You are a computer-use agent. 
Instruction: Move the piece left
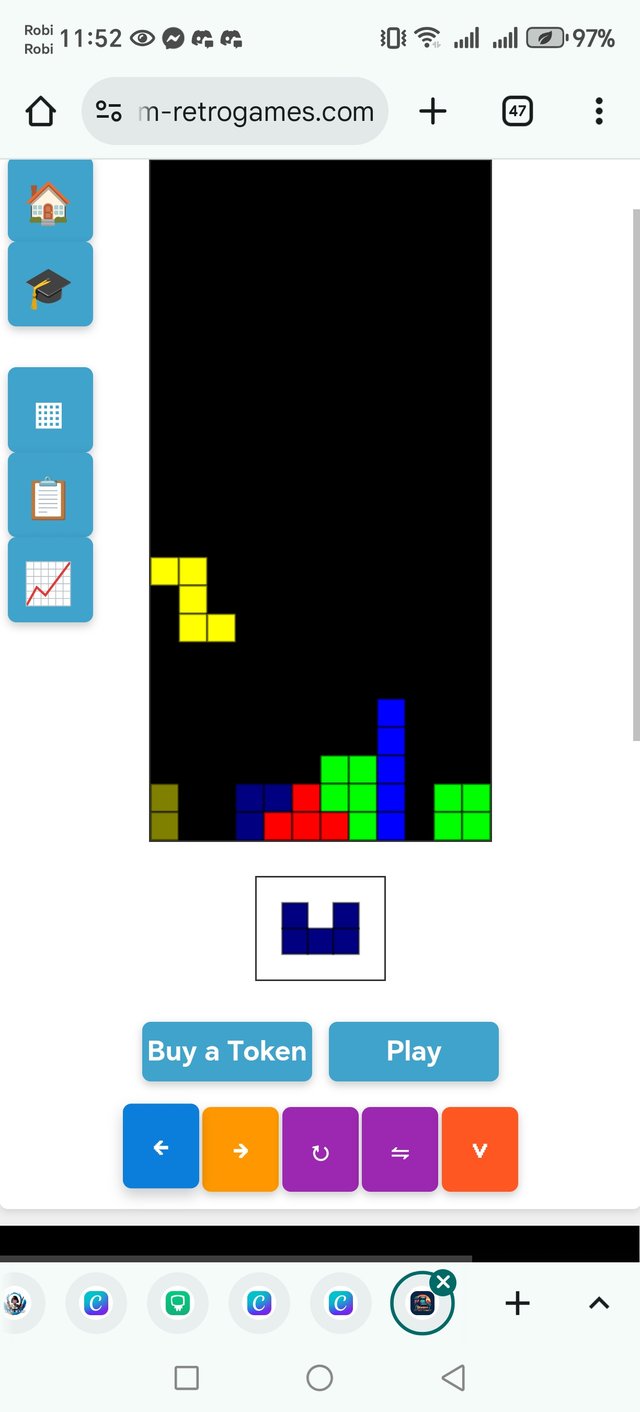pos(161,1147)
